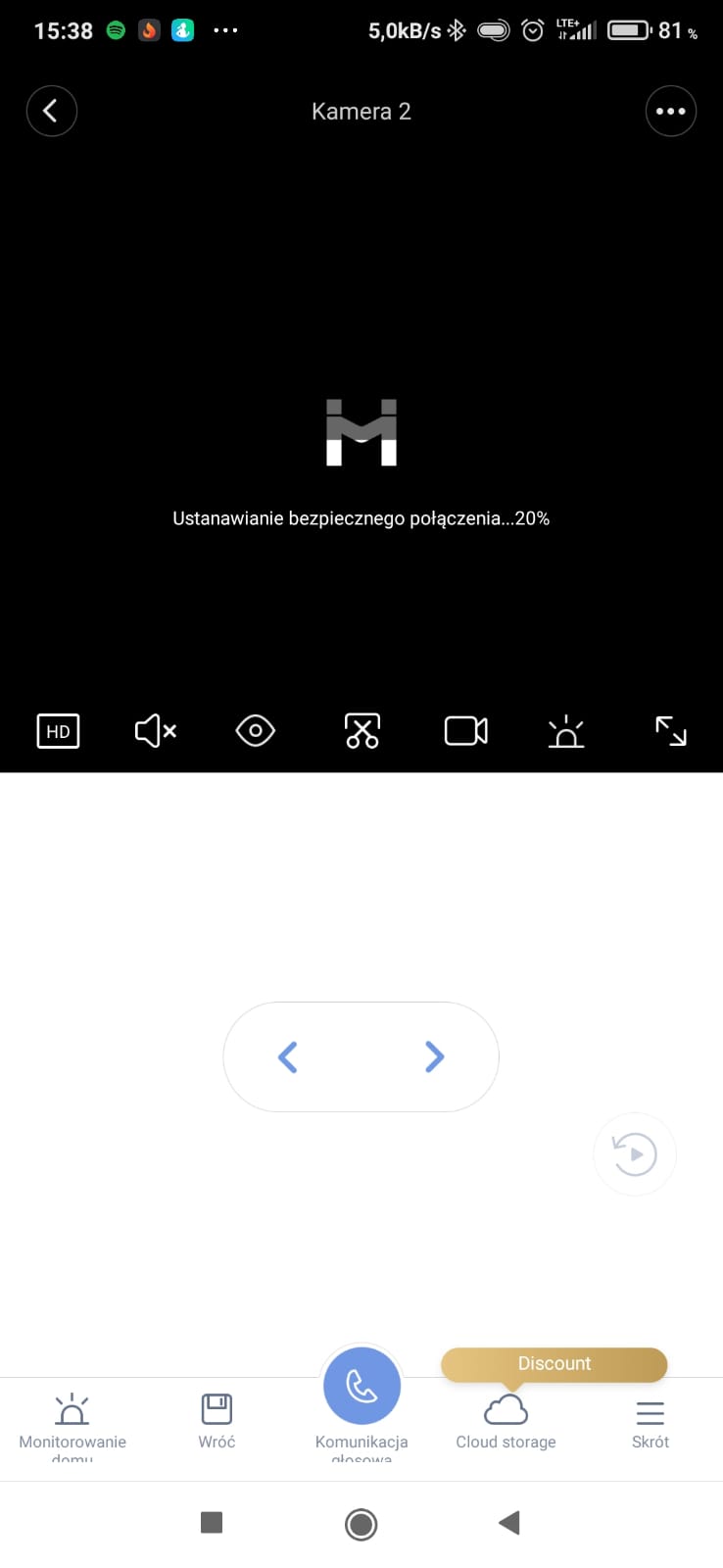Enter fullscreen view
723x1568 pixels.
[670, 731]
